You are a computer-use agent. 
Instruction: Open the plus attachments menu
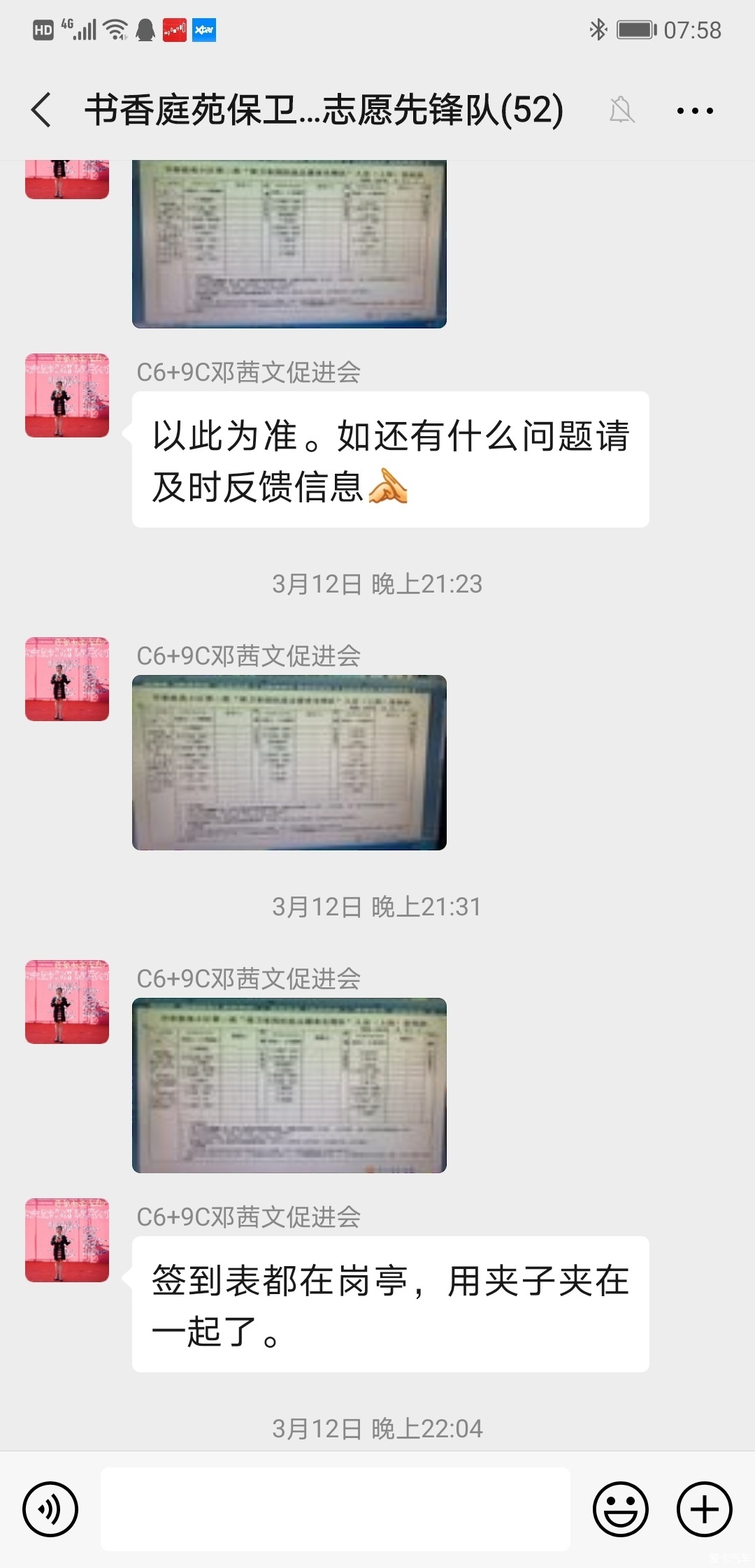(x=704, y=1509)
